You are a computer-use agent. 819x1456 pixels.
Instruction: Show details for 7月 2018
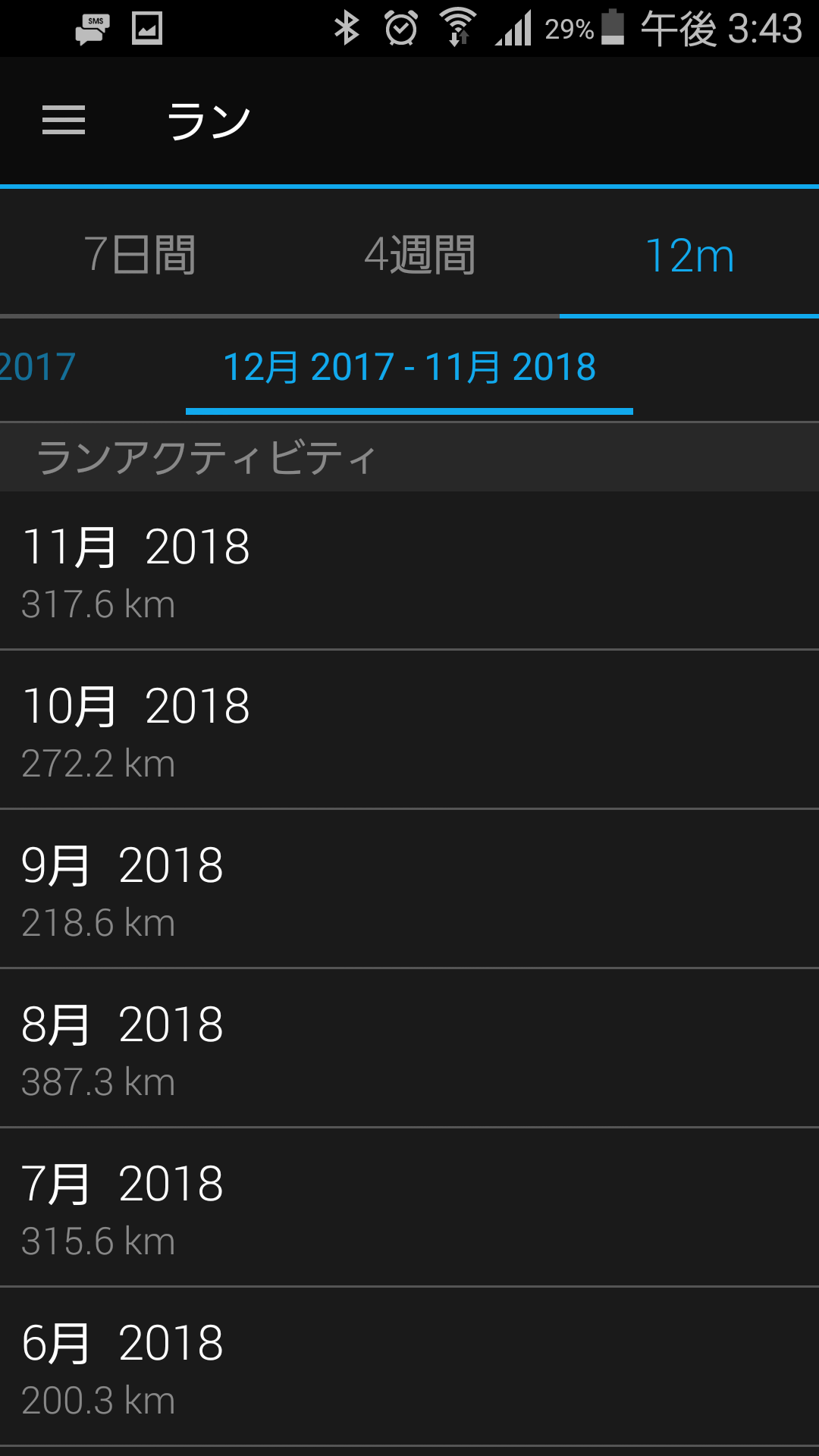(409, 1207)
